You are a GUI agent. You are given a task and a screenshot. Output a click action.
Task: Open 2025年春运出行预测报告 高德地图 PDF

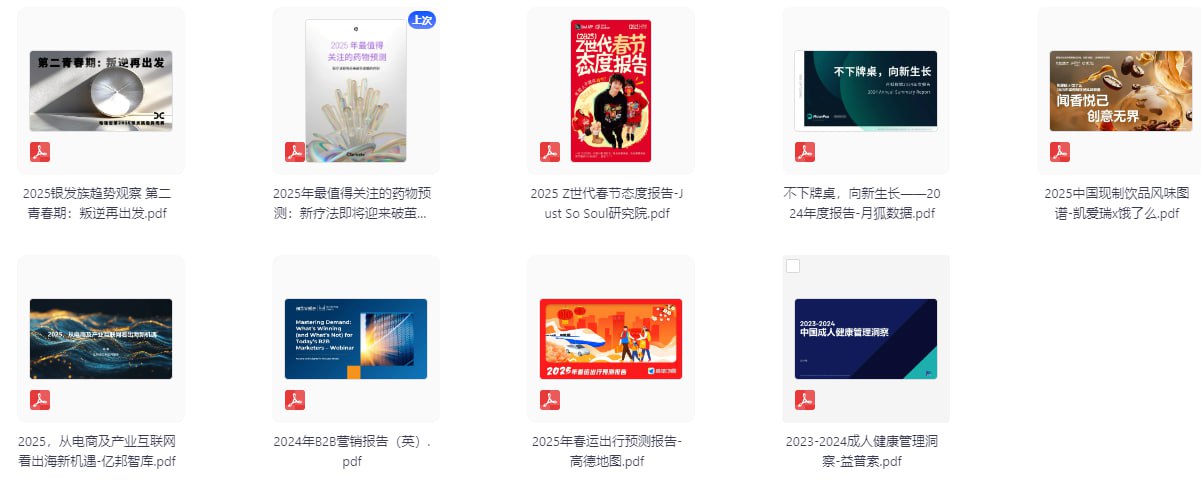pos(610,339)
